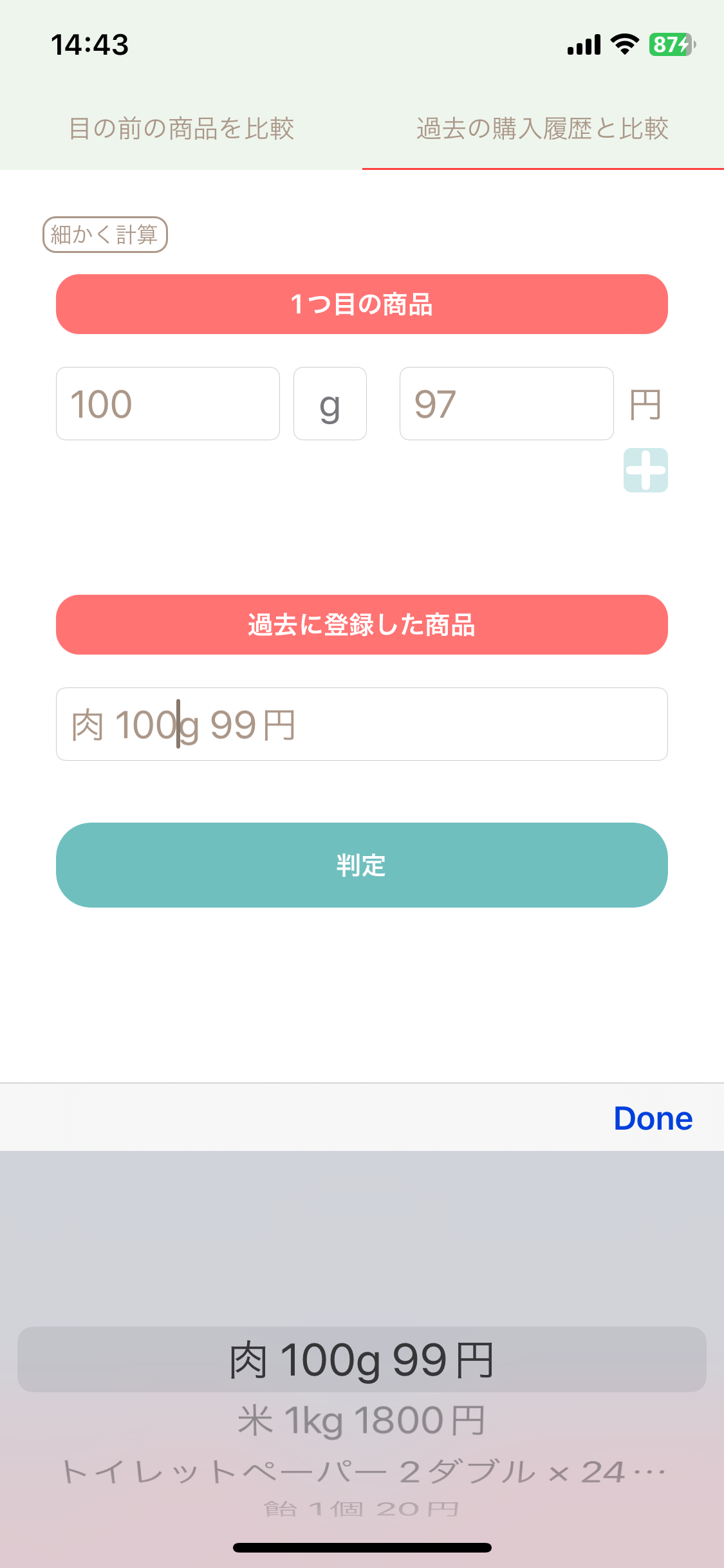Dismiss the picker with Done
Screen dimensions: 724x1568
click(653, 1119)
